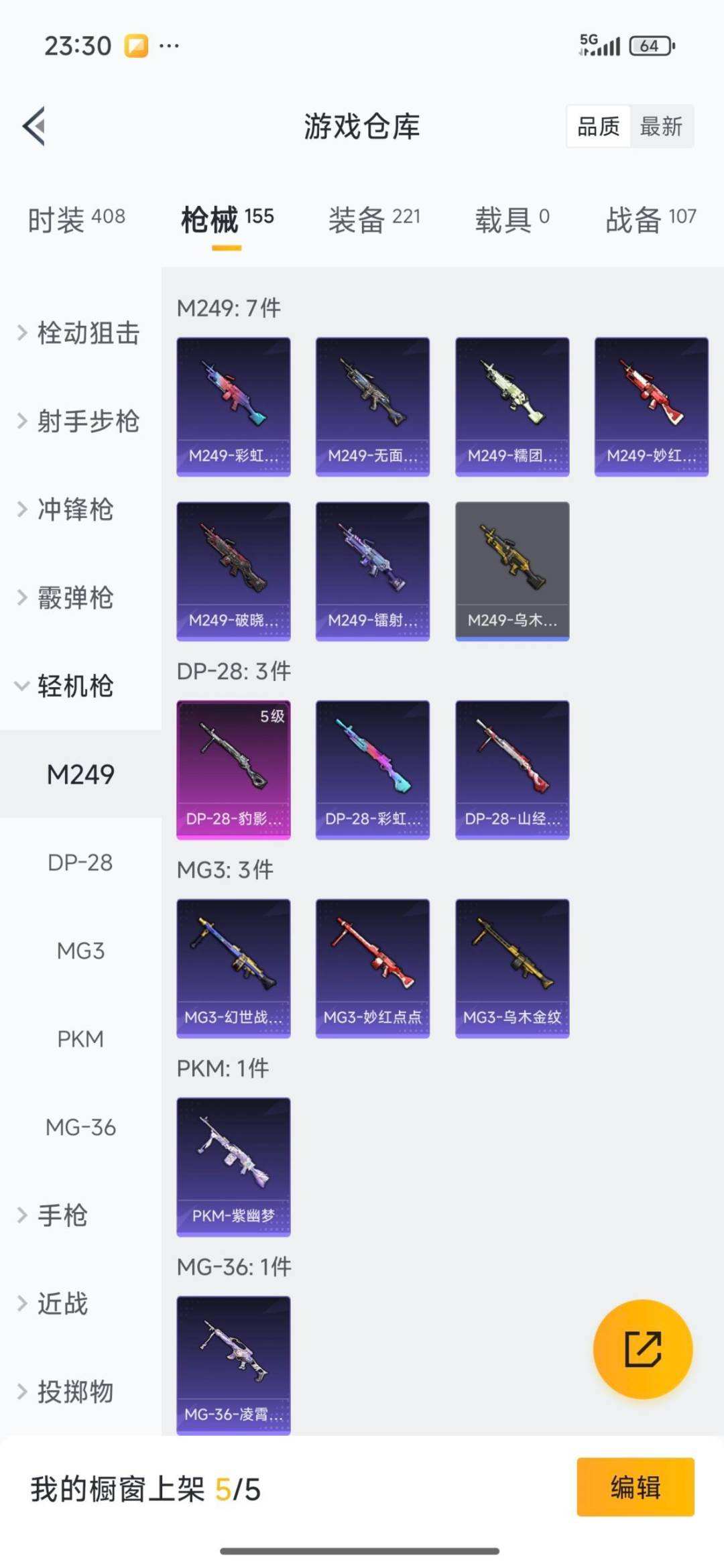Open the MG3-妙红点点 skin card
724x1568 pixels.
[373, 968]
